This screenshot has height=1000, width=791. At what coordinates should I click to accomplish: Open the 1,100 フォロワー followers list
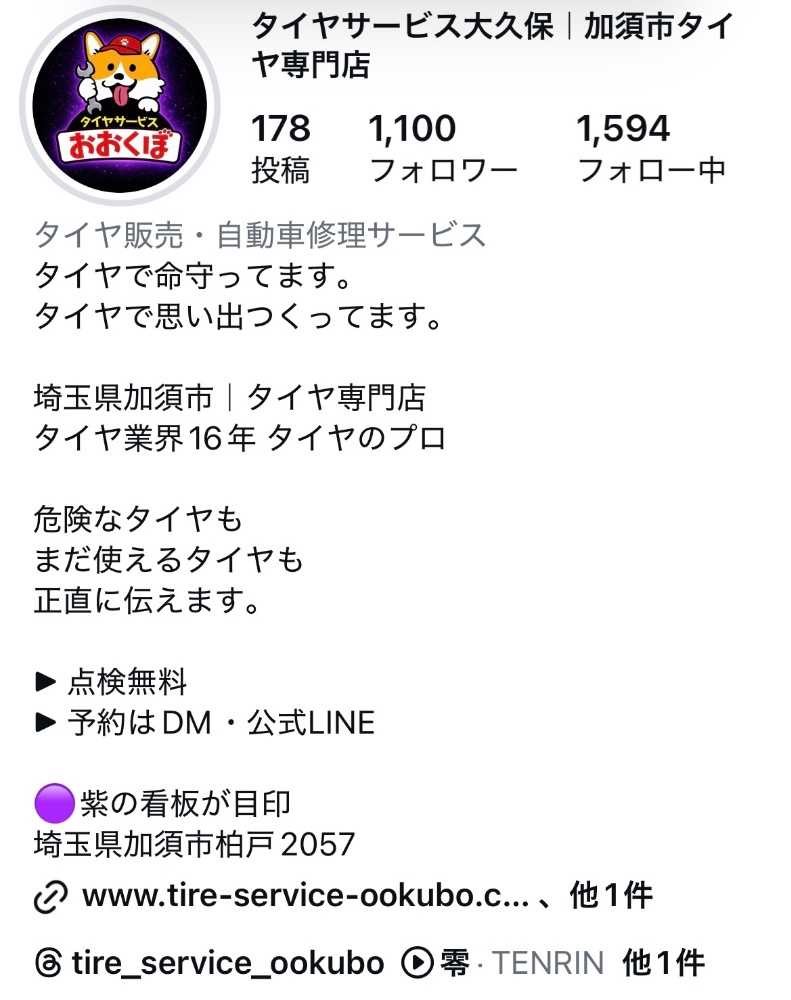tap(443, 148)
